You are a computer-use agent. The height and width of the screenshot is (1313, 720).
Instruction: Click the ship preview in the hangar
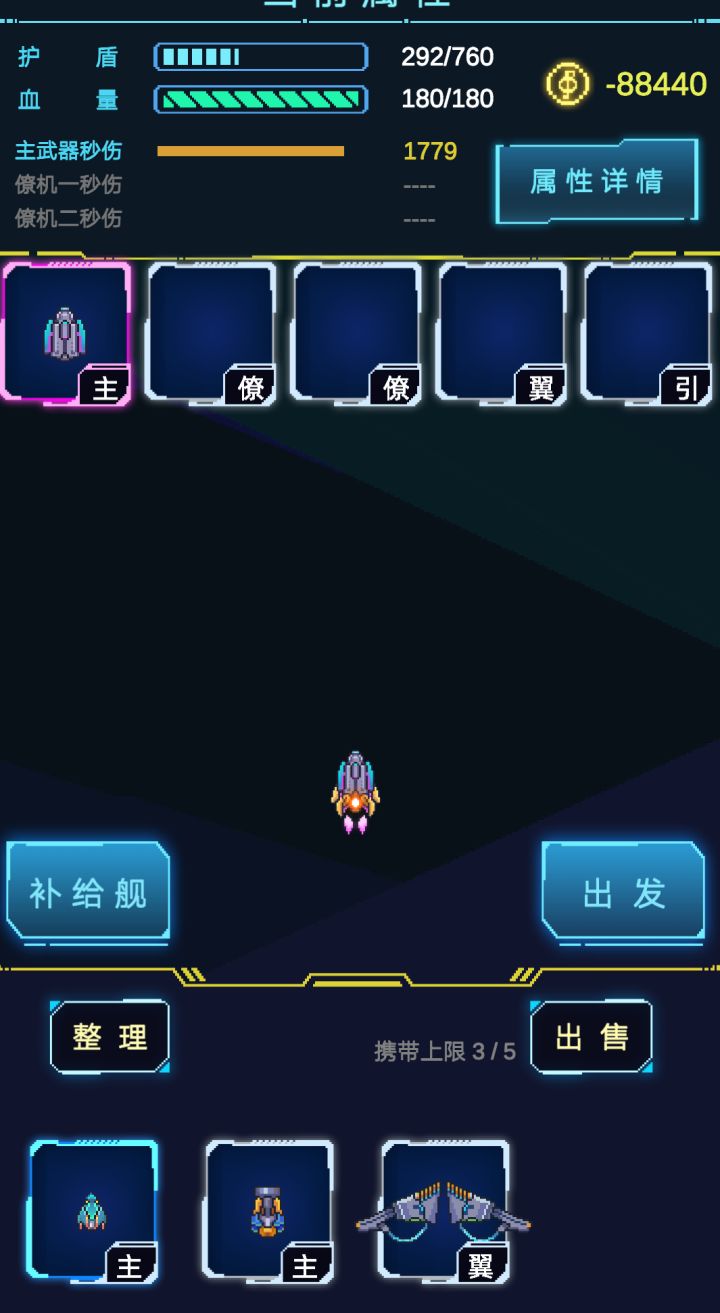point(356,790)
